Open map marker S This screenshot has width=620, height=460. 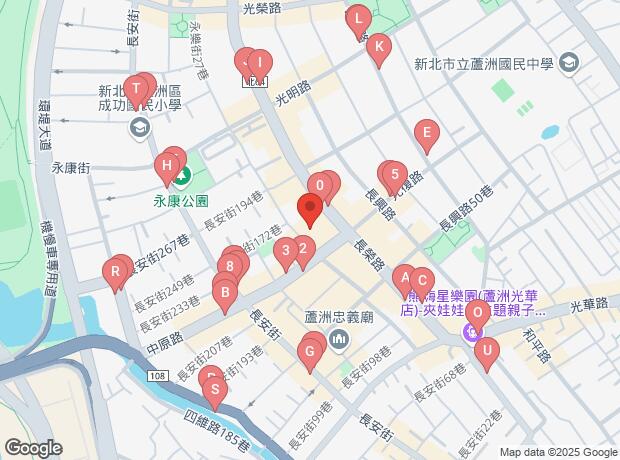tap(214, 390)
